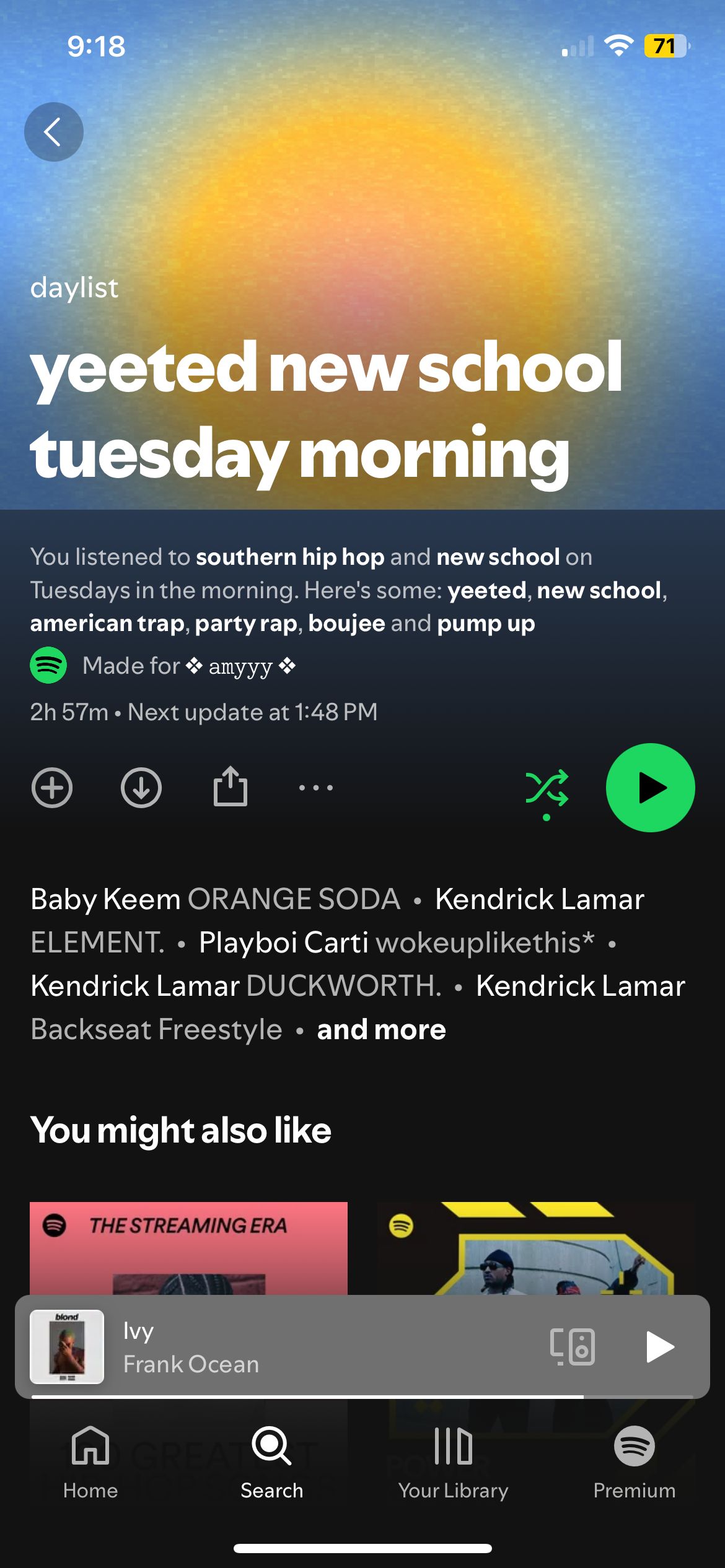Add daylist to your library
This screenshot has height=1568, width=725.
pos(52,788)
